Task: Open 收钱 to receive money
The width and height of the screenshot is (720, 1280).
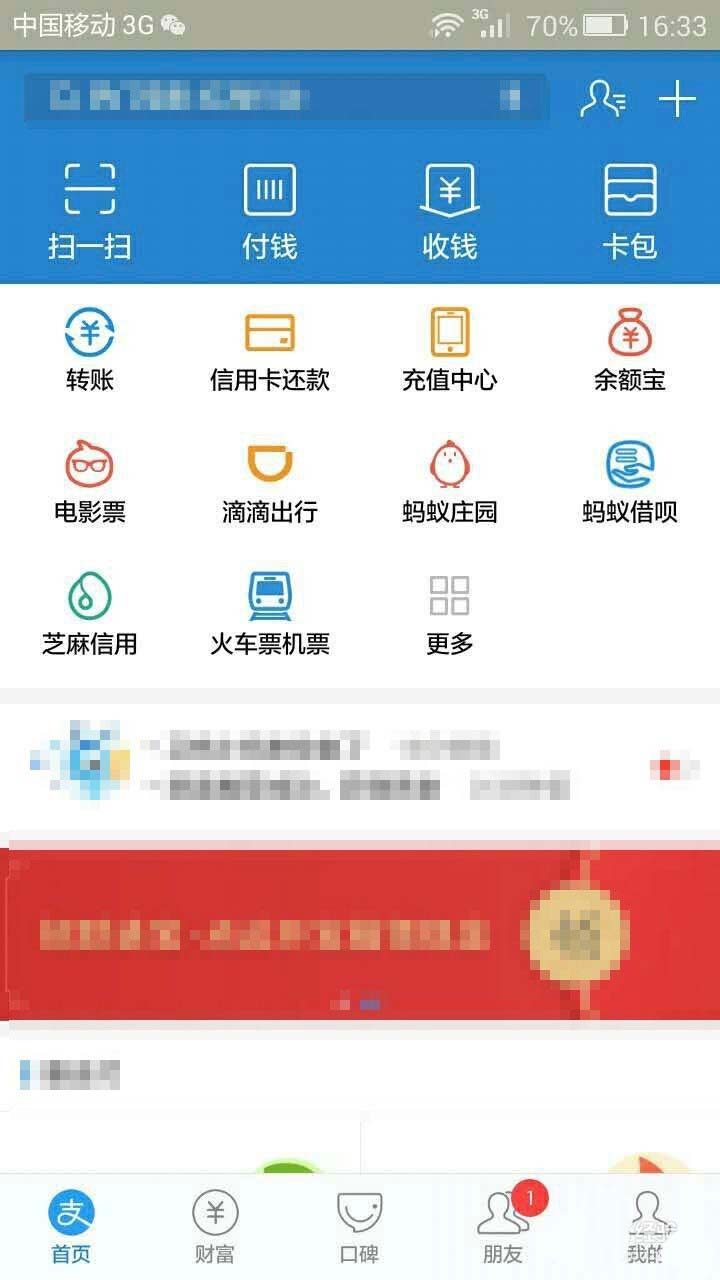Action: click(450, 212)
